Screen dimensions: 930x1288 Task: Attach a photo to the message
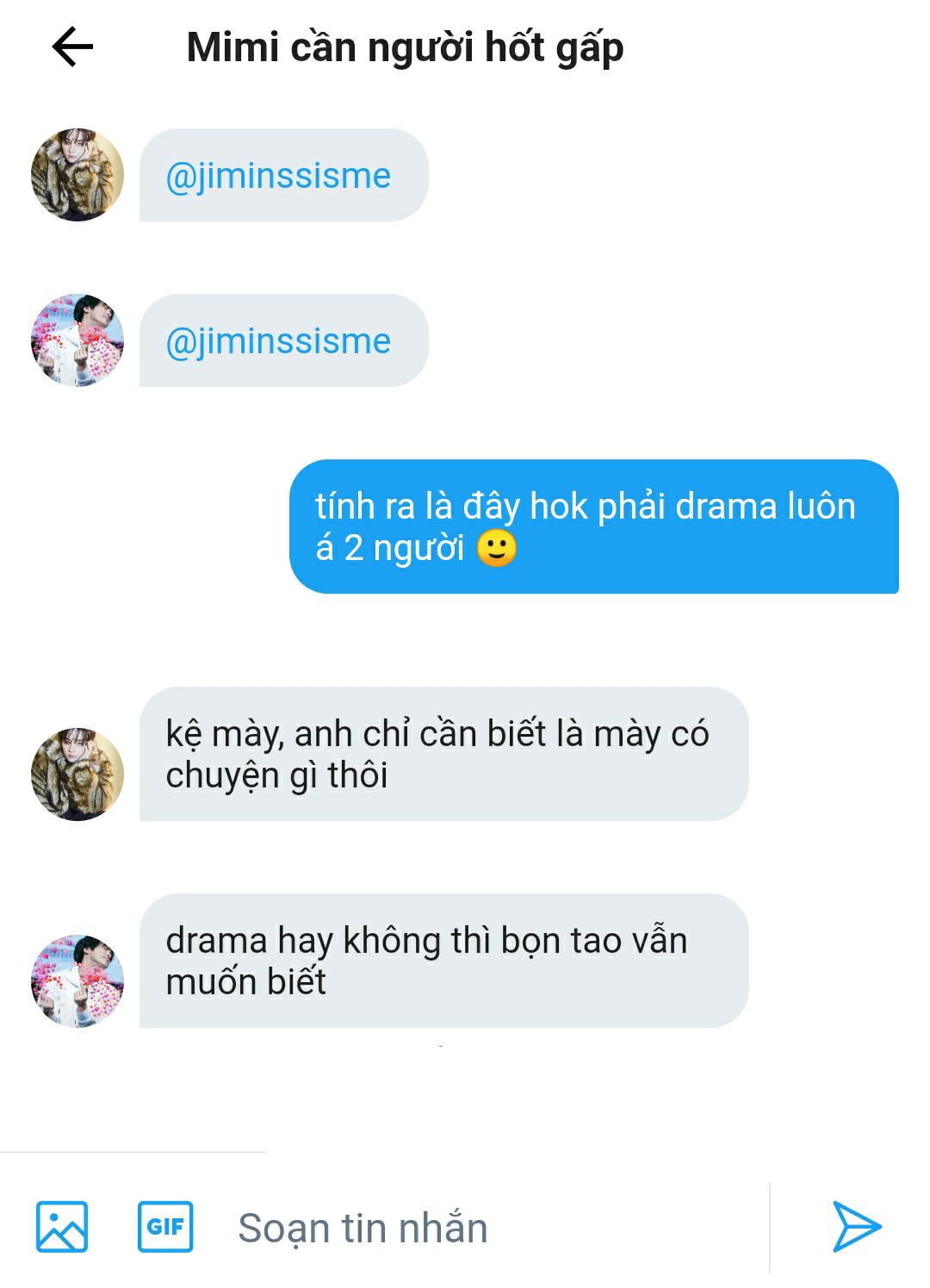pyautogui.click(x=62, y=1226)
